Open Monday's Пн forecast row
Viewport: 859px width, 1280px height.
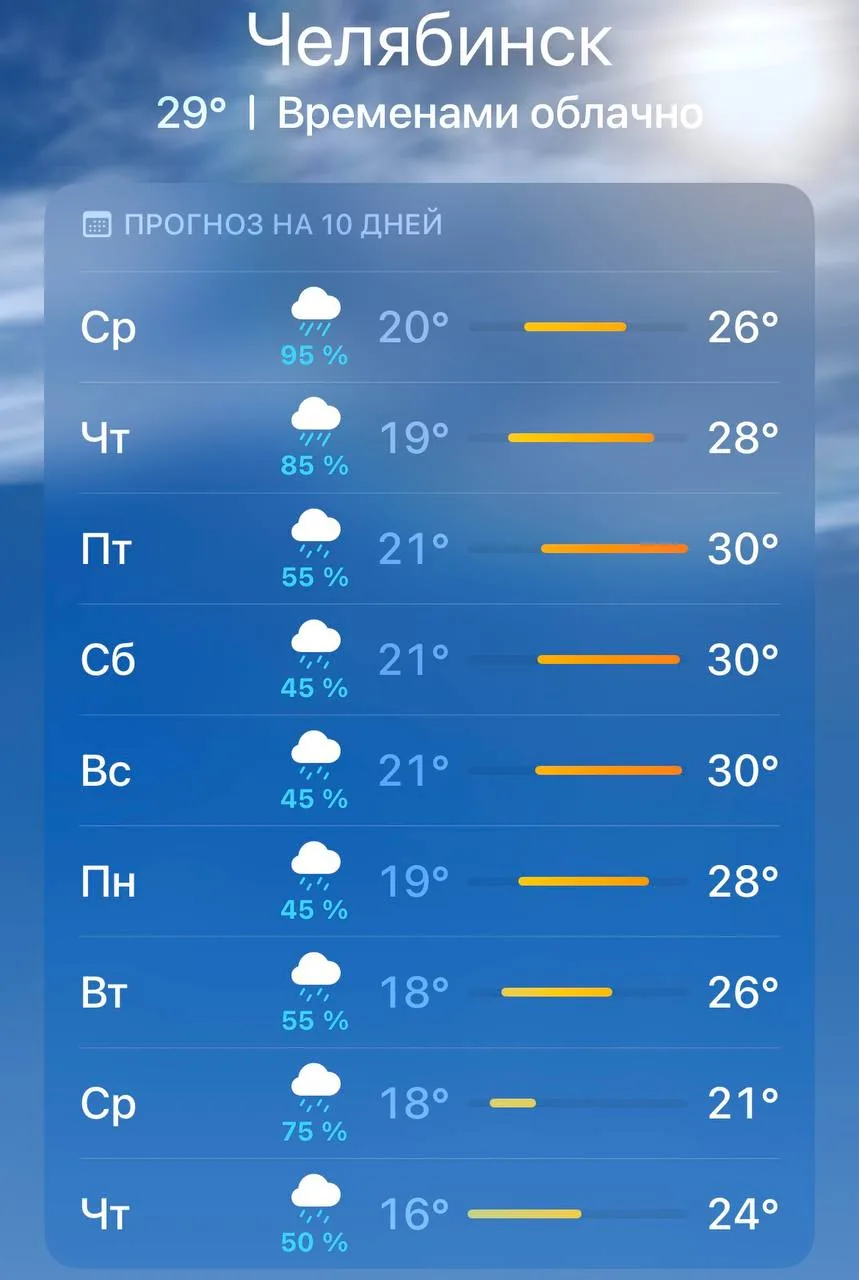click(430, 882)
